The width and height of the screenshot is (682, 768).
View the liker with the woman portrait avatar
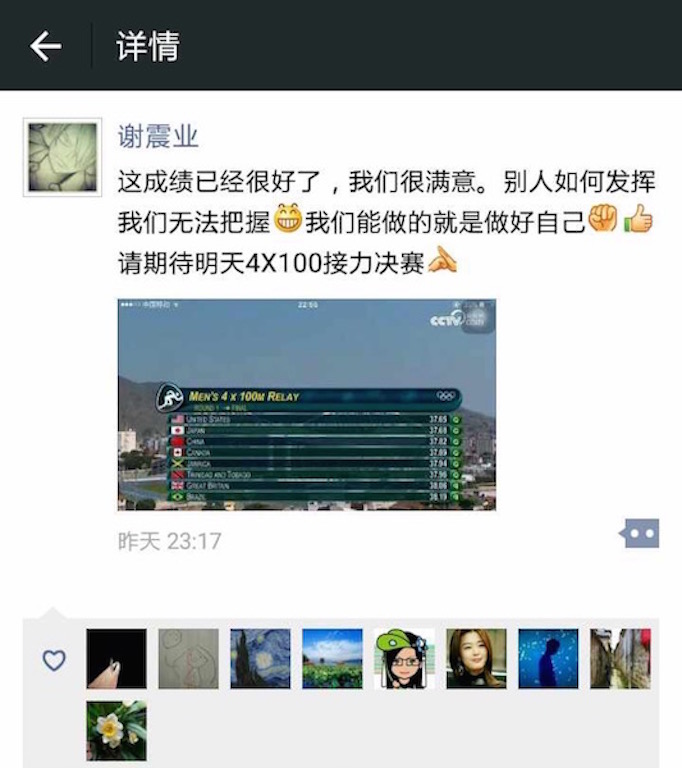[476, 659]
